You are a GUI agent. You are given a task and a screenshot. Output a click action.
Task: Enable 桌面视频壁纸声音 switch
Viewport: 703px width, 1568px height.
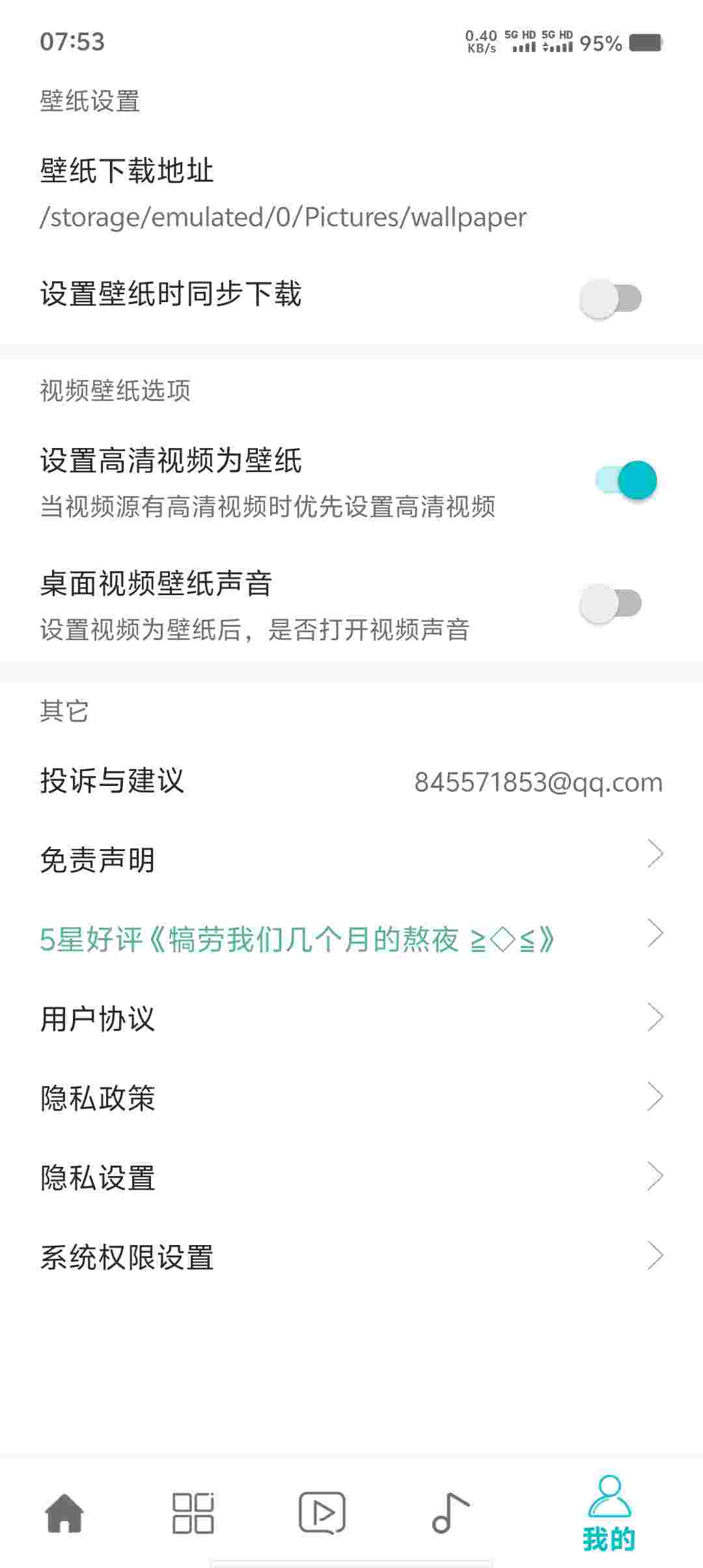click(611, 604)
